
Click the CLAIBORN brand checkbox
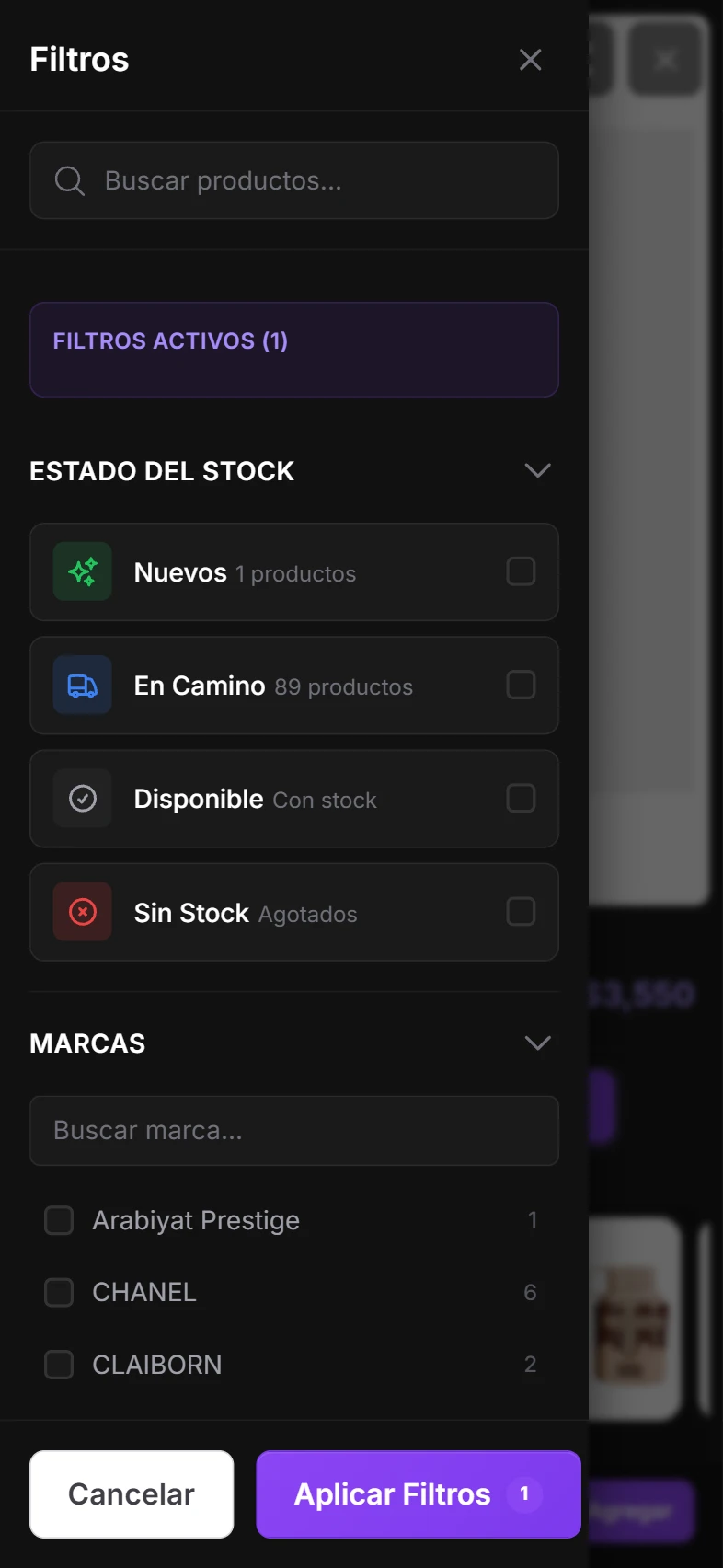(x=58, y=1364)
